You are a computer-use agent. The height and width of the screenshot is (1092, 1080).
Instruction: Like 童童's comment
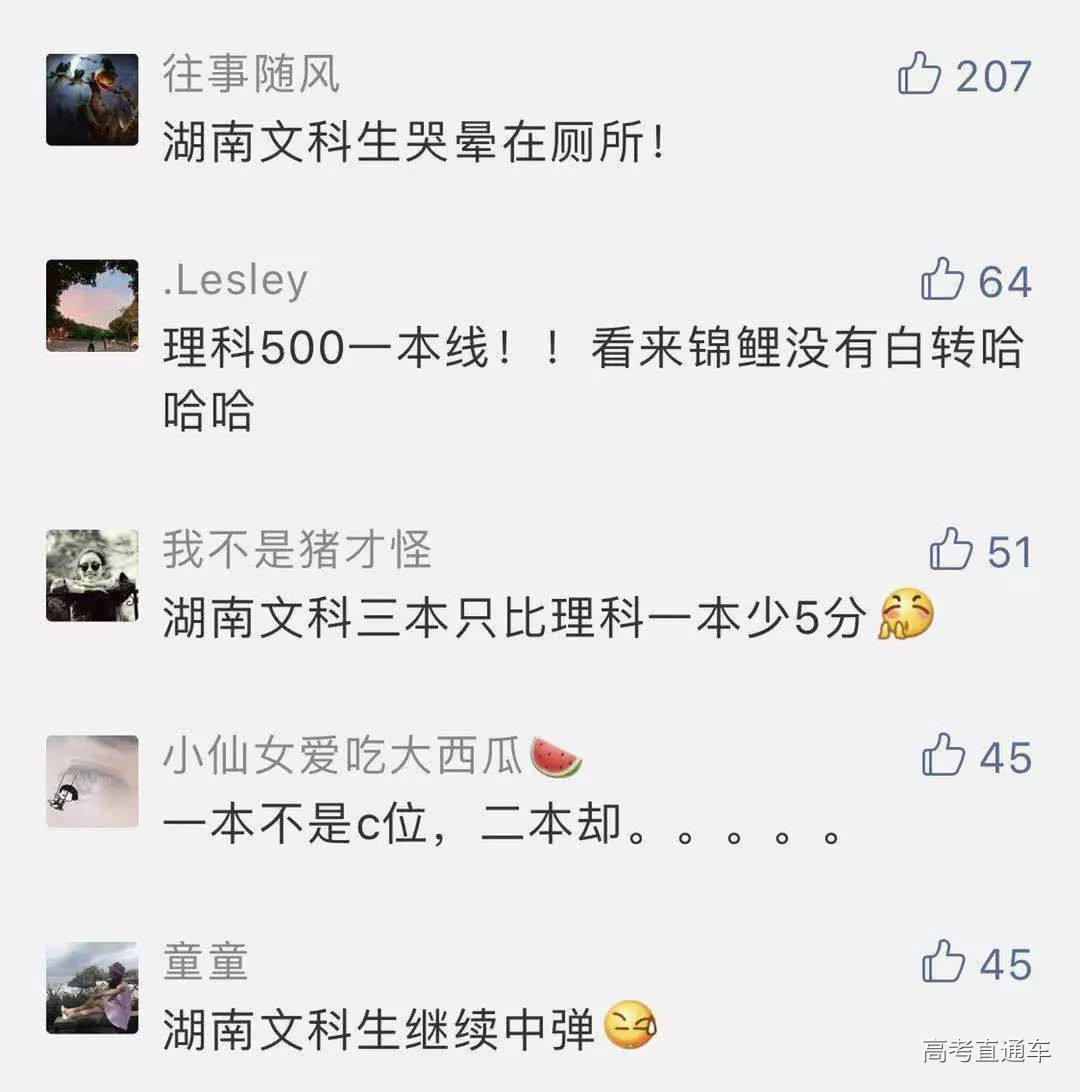click(x=943, y=962)
